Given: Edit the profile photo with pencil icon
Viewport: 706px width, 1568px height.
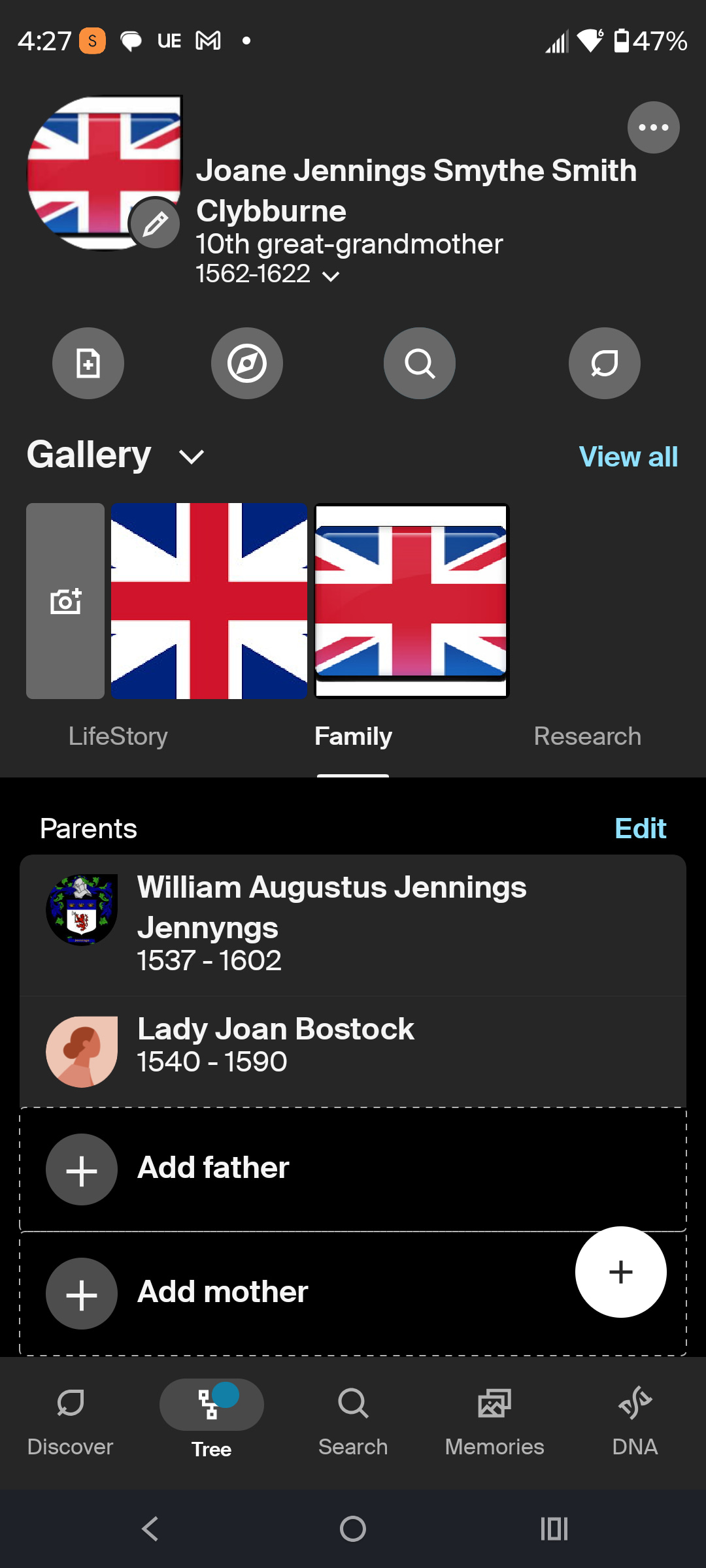Looking at the screenshot, I should [x=155, y=224].
